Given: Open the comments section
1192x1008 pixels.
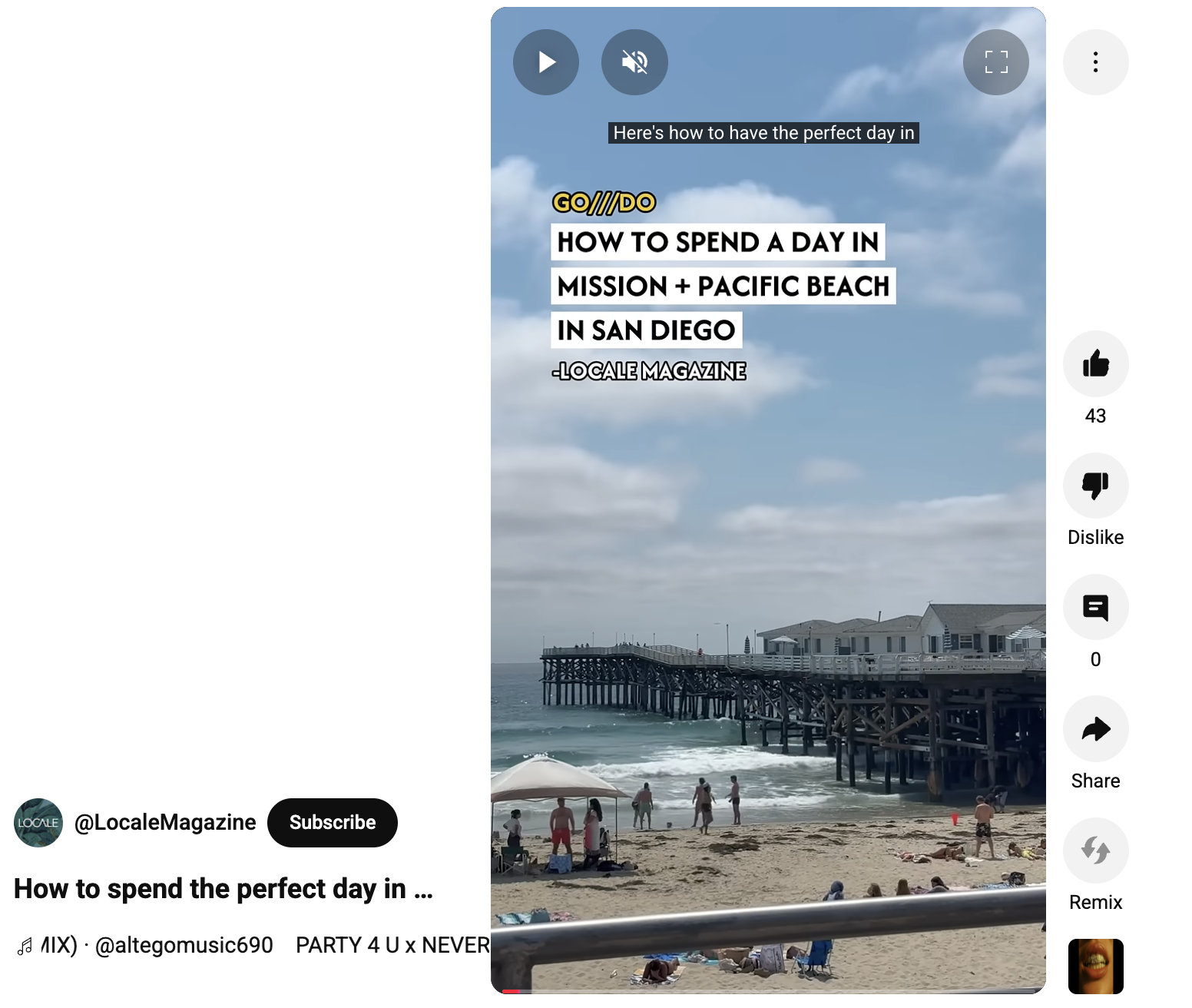Looking at the screenshot, I should coord(1095,607).
